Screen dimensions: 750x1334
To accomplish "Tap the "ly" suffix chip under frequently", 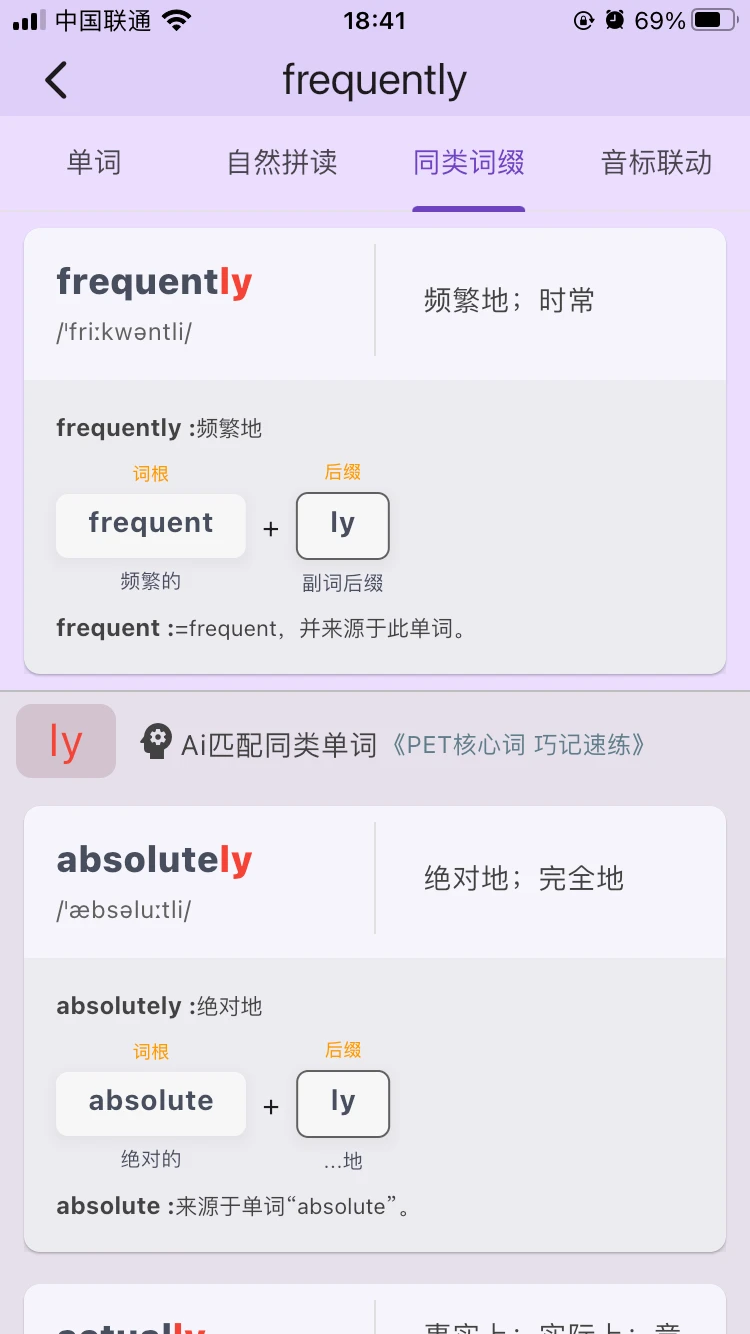I will pyautogui.click(x=342, y=525).
